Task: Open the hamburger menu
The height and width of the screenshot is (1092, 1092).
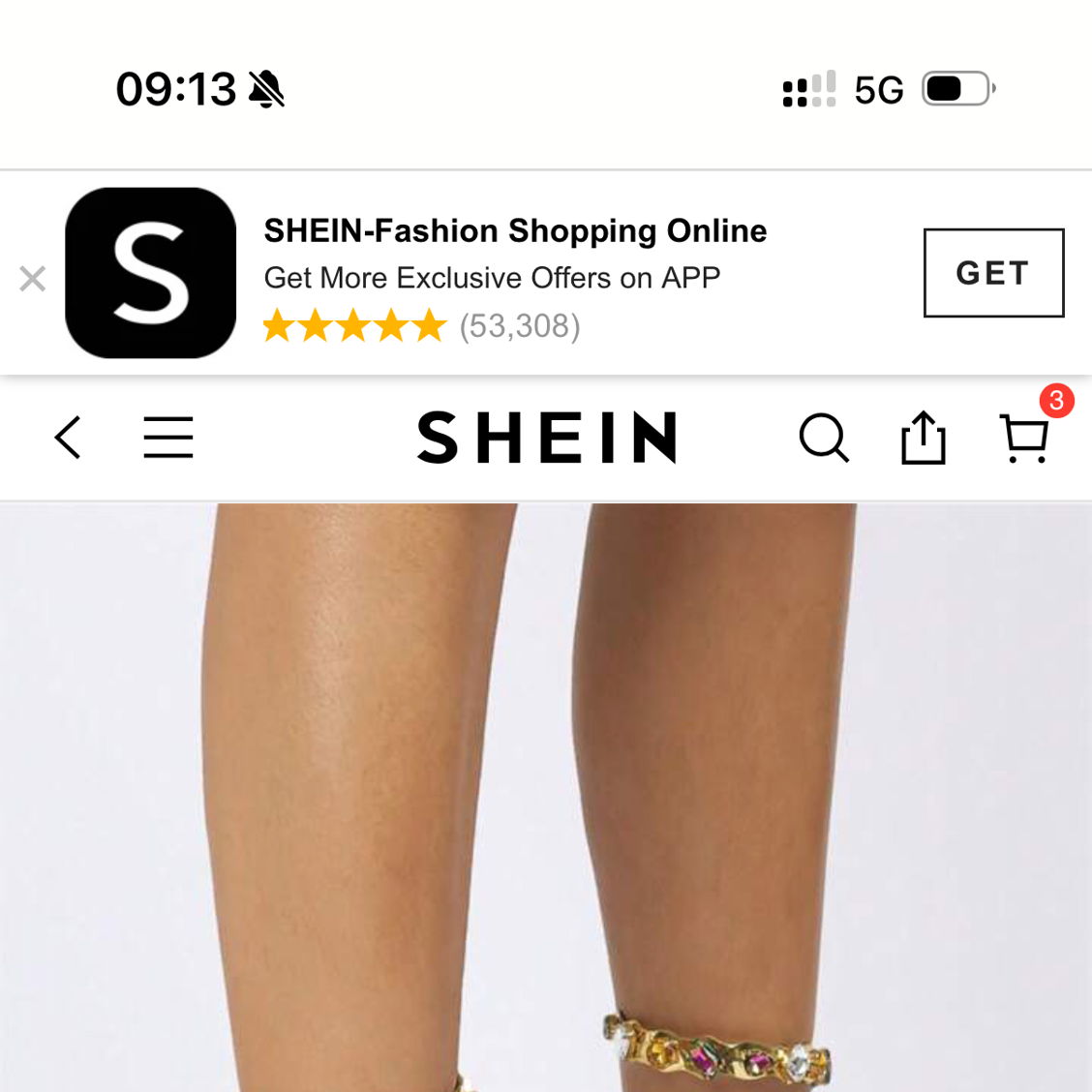Action: pos(168,438)
